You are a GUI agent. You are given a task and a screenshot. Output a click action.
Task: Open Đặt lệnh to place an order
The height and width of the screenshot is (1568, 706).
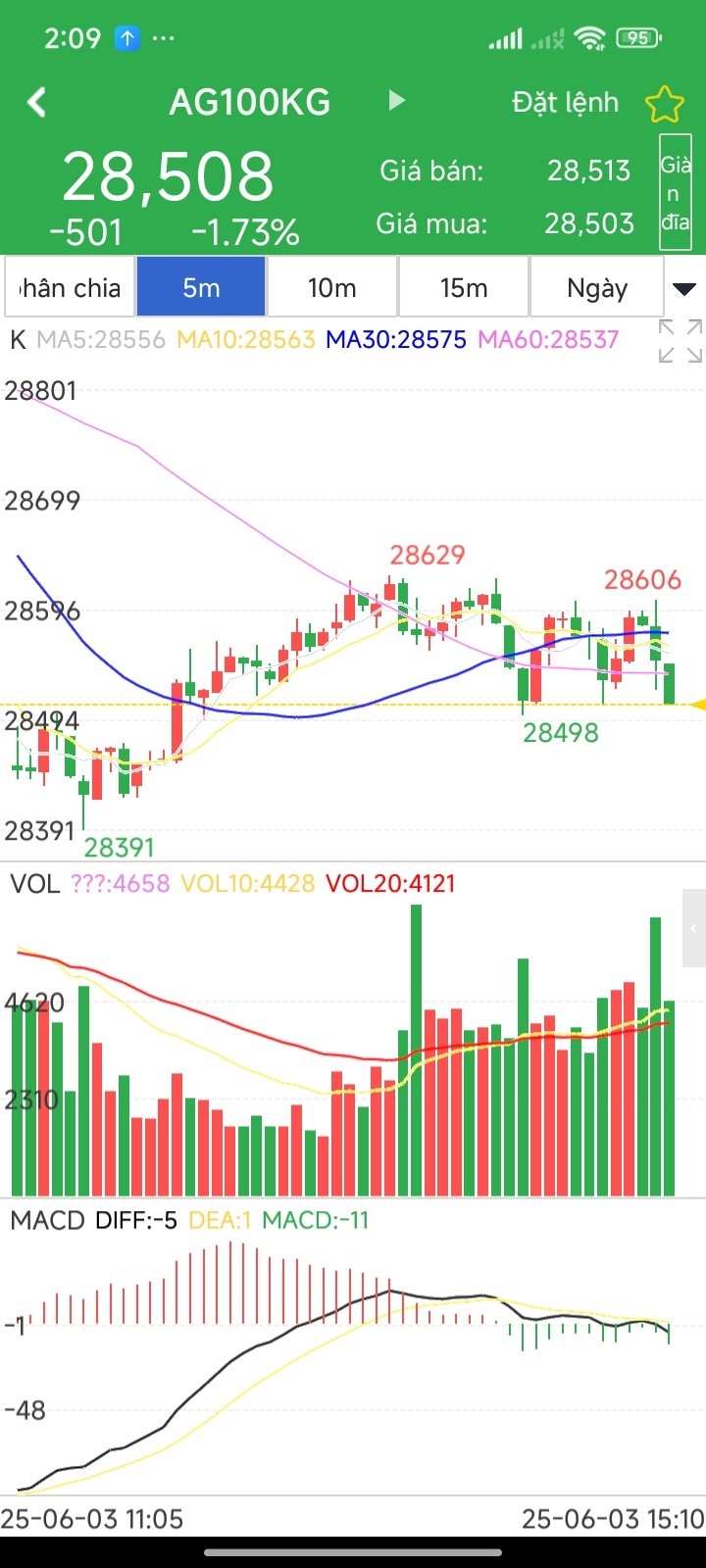[x=565, y=102]
